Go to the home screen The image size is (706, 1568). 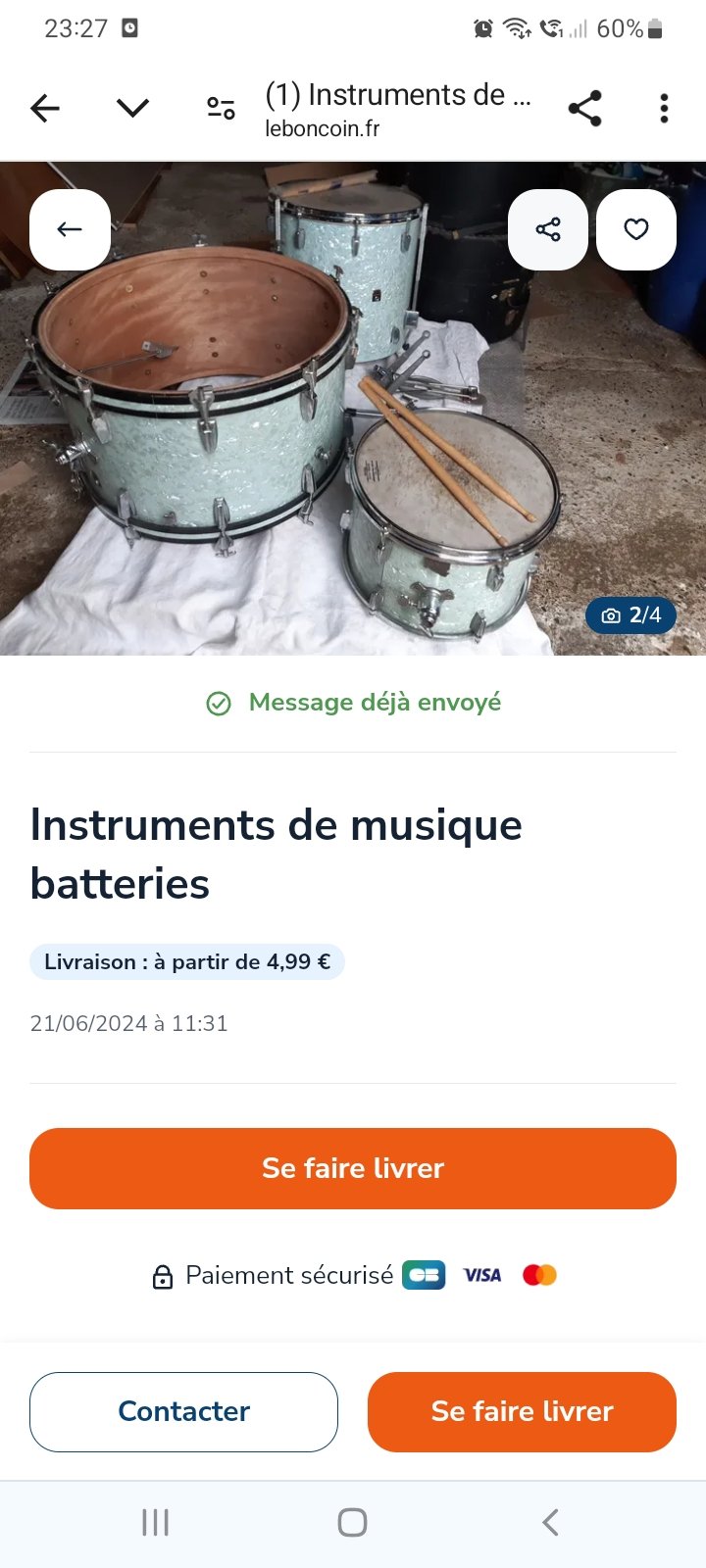(x=352, y=1522)
